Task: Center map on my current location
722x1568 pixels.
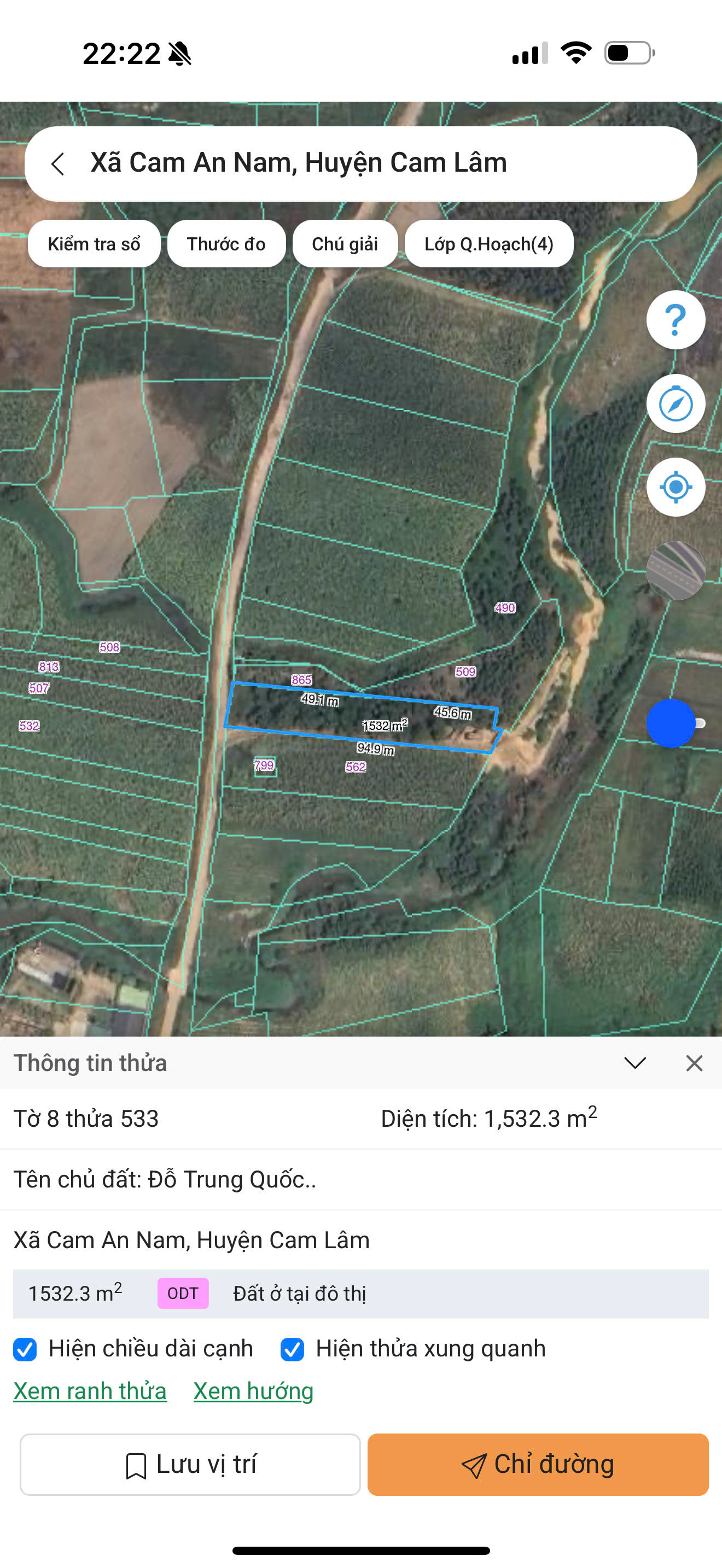Action: point(675,487)
